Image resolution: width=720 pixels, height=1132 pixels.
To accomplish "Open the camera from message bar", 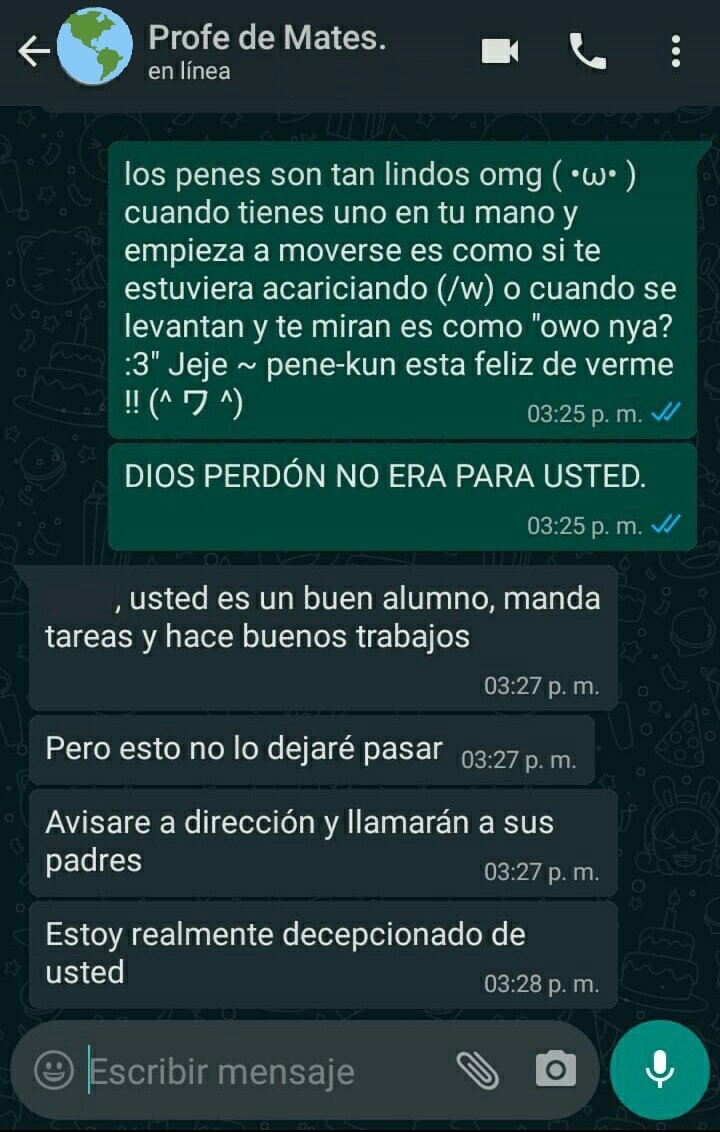I will tap(555, 1071).
